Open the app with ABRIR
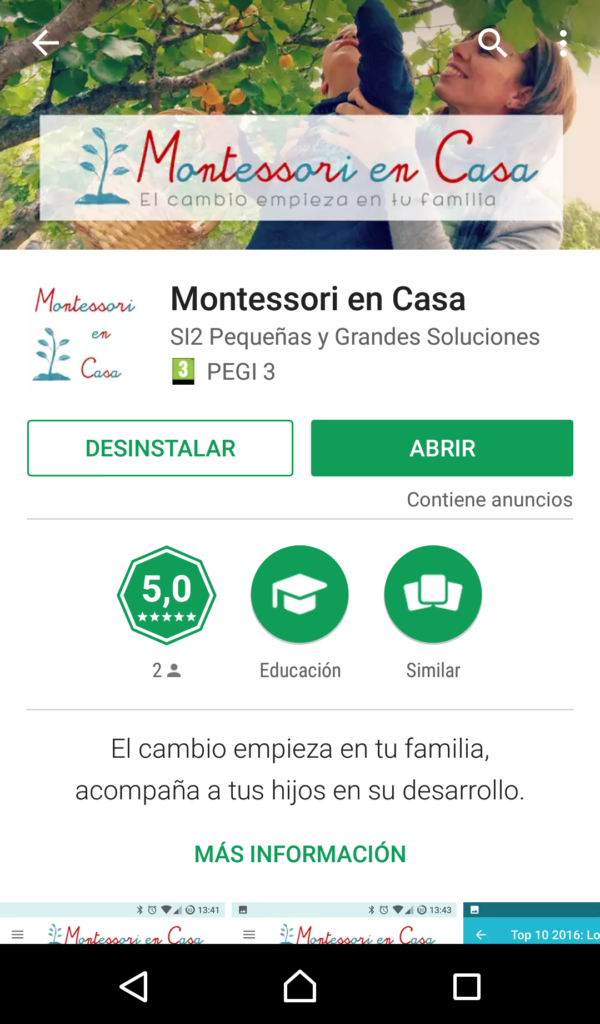This screenshot has height=1024, width=600. 442,448
